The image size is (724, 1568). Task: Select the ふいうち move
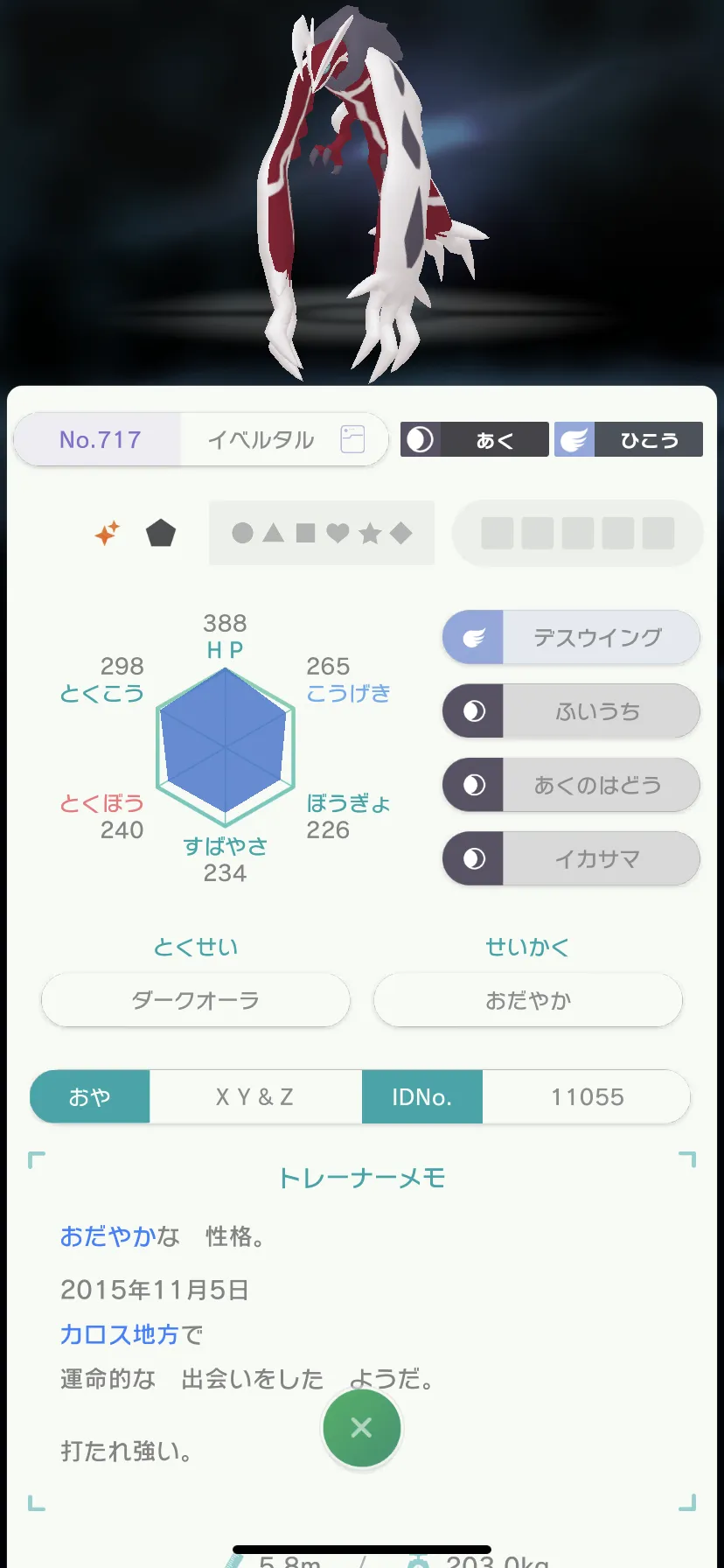571,711
